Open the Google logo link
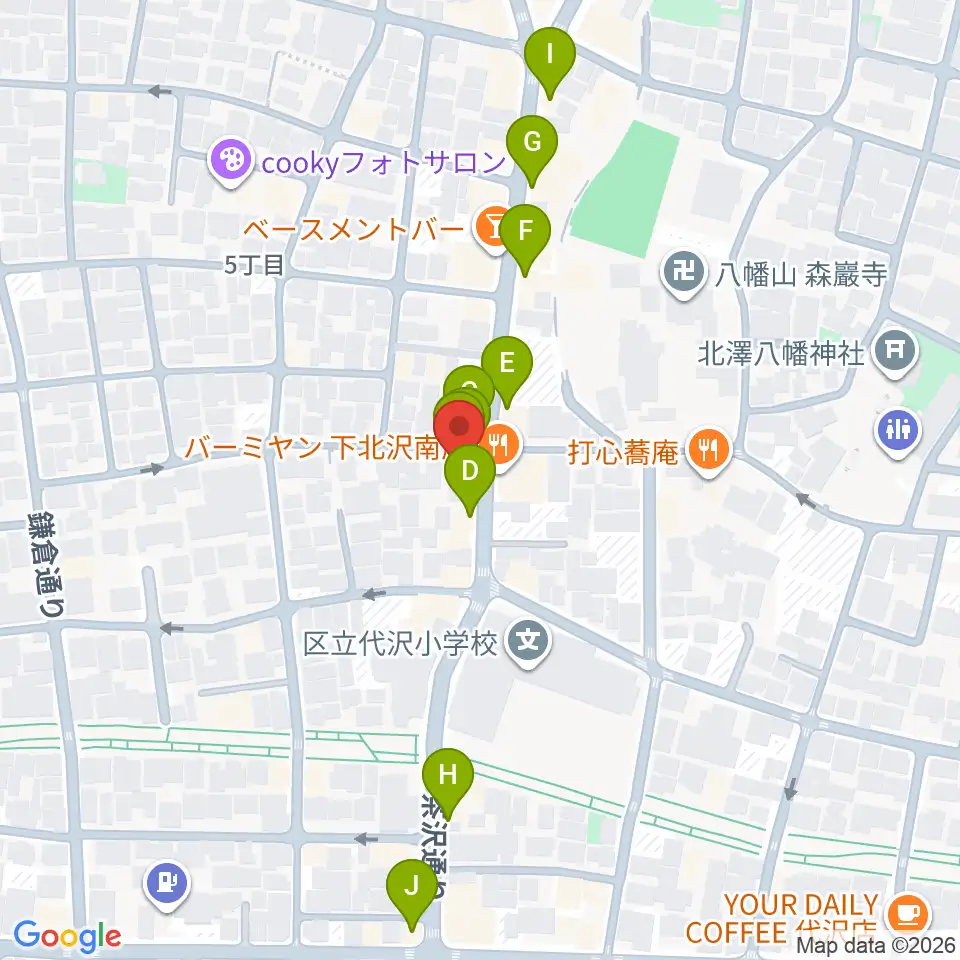 [67, 937]
